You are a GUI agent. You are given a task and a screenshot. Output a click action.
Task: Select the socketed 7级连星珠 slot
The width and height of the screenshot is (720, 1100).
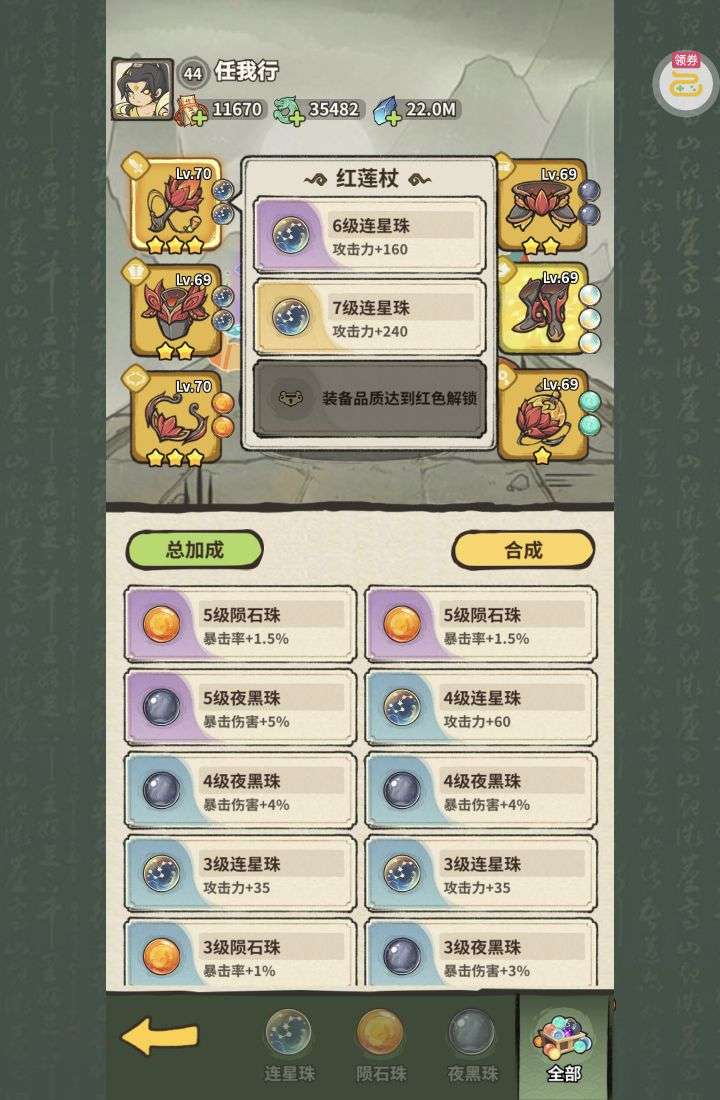click(370, 318)
